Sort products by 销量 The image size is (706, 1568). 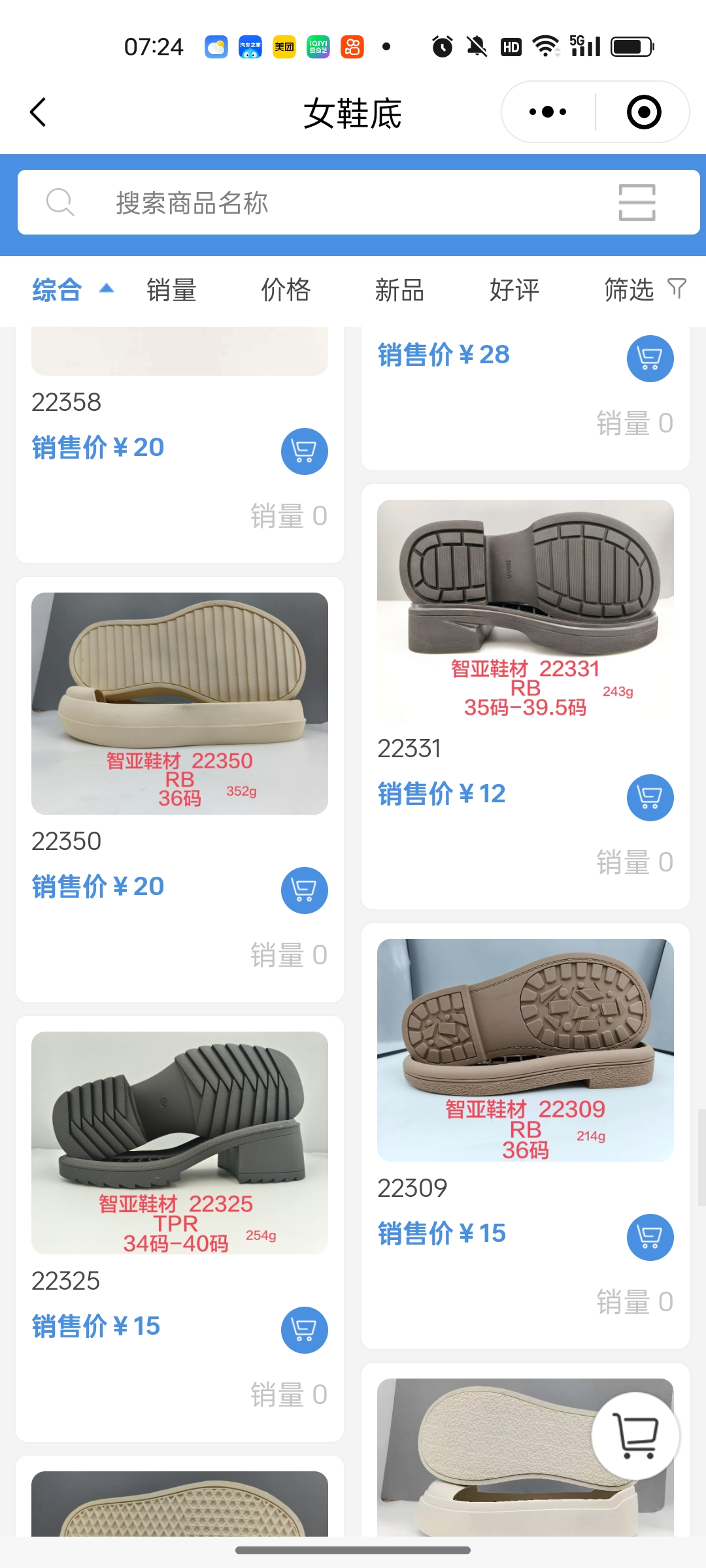(x=171, y=289)
